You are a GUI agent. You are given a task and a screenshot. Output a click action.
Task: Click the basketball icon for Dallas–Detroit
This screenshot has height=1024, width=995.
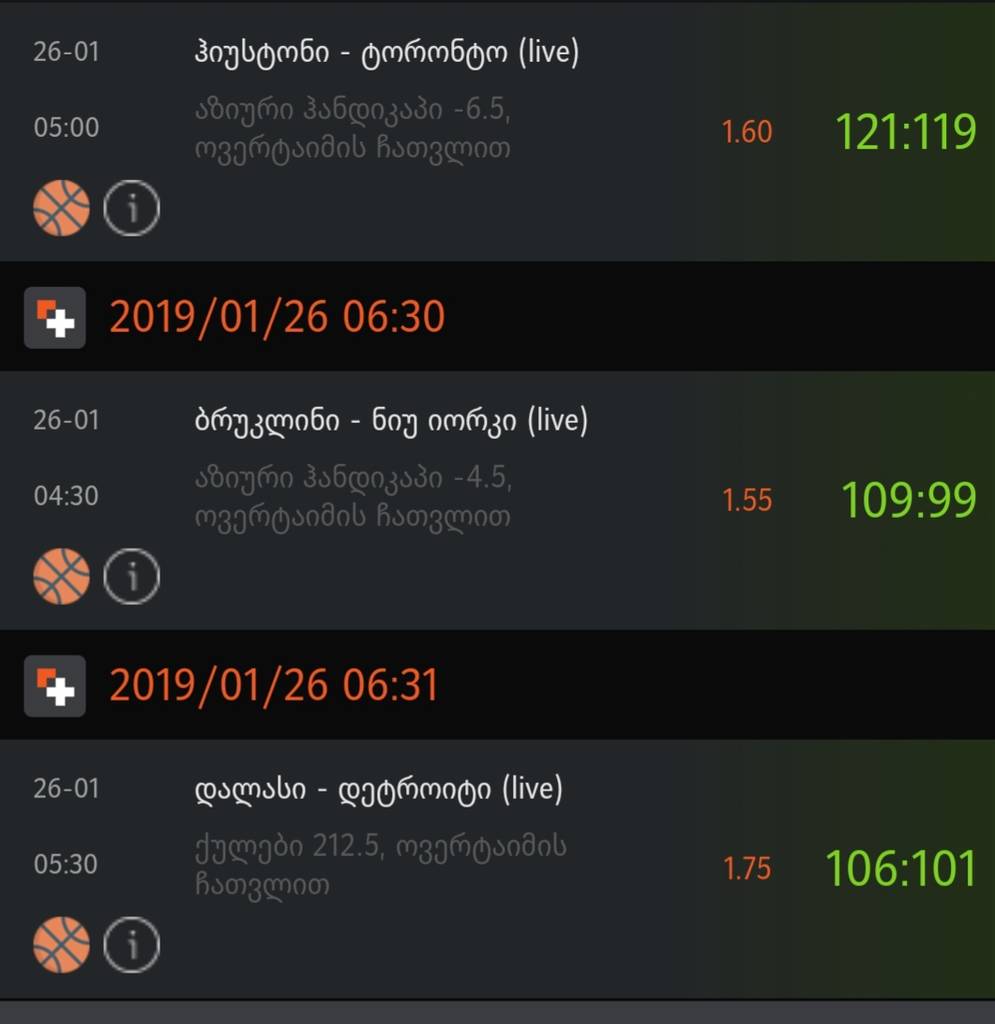62,944
